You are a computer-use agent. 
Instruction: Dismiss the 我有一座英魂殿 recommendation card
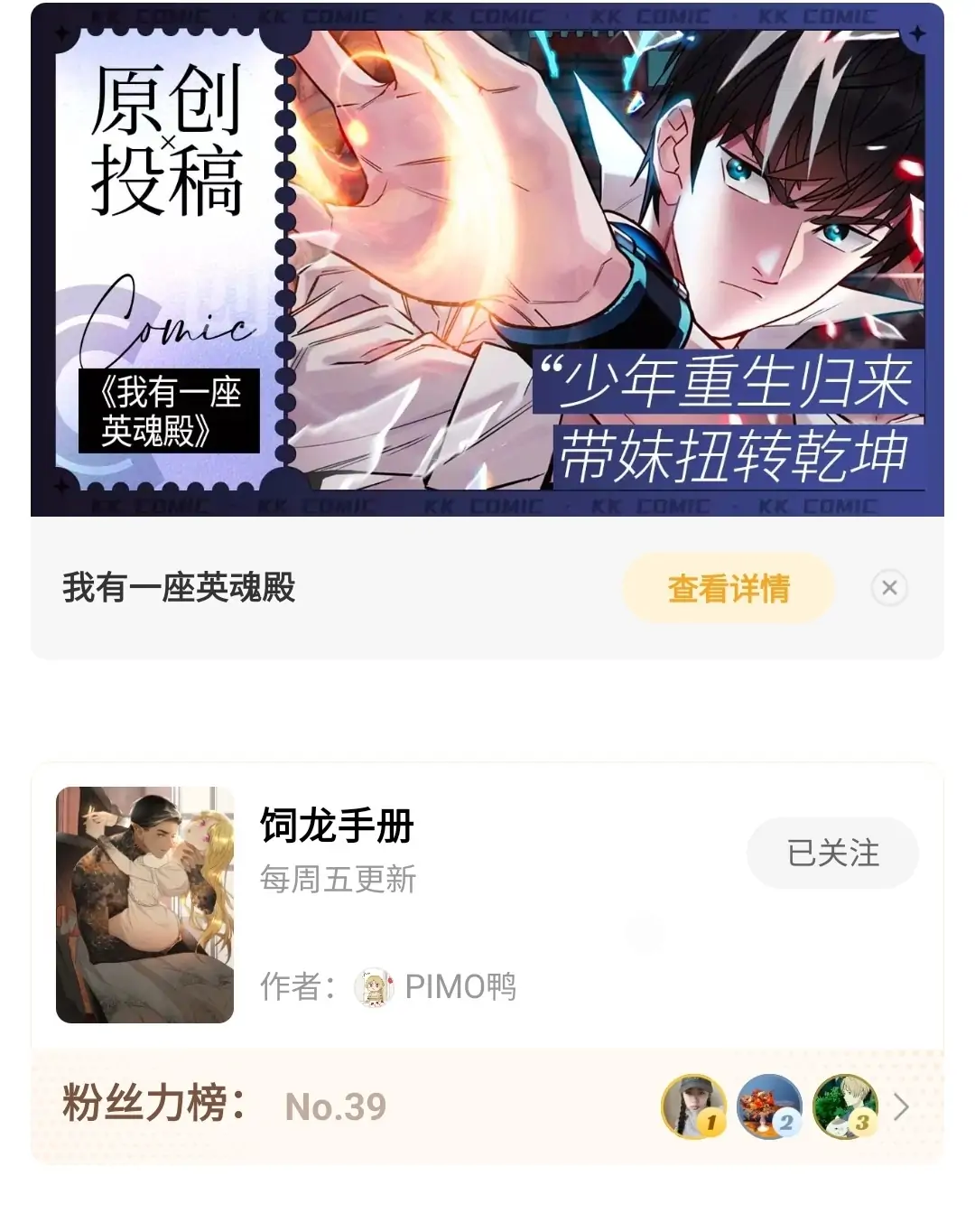click(889, 588)
